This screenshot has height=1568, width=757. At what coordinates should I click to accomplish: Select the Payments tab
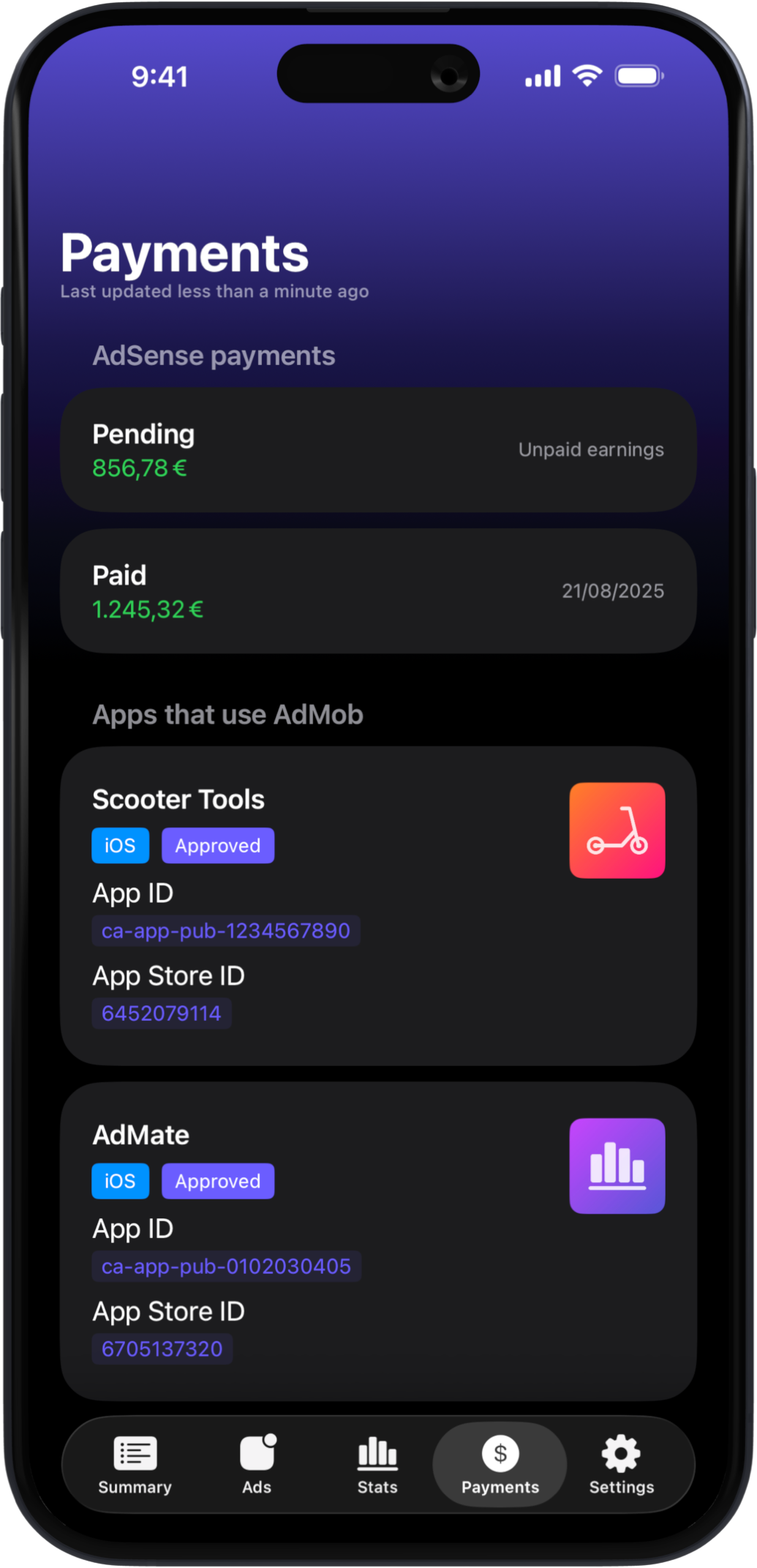point(500,1466)
